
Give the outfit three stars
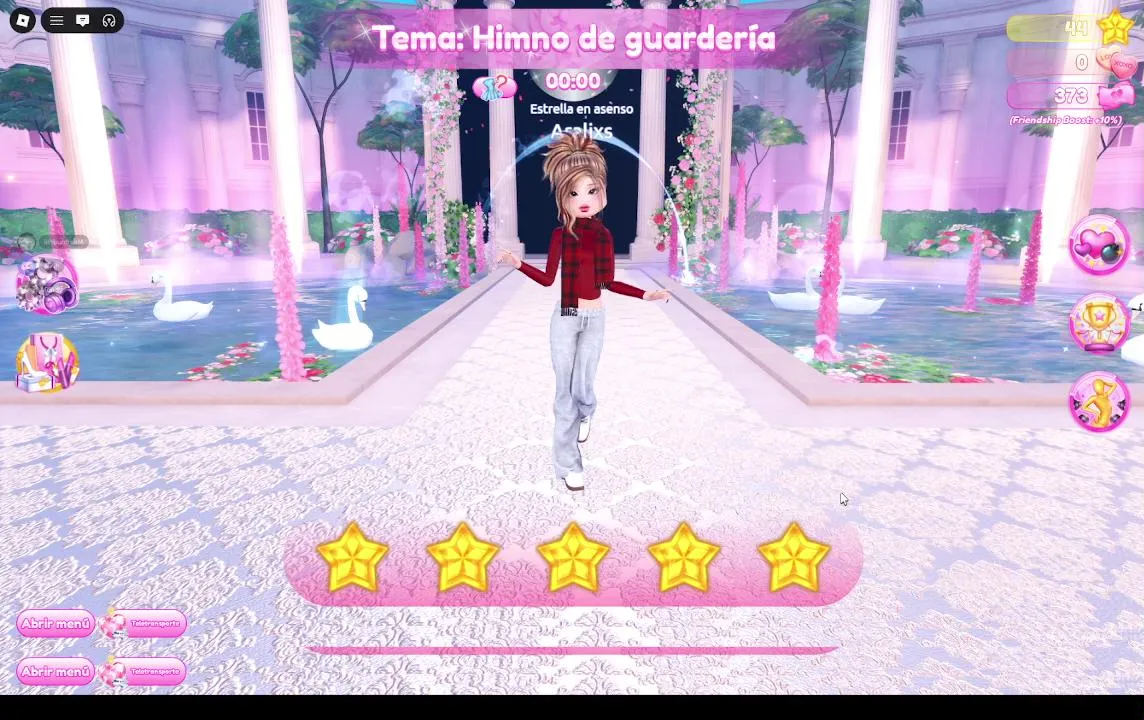[573, 558]
